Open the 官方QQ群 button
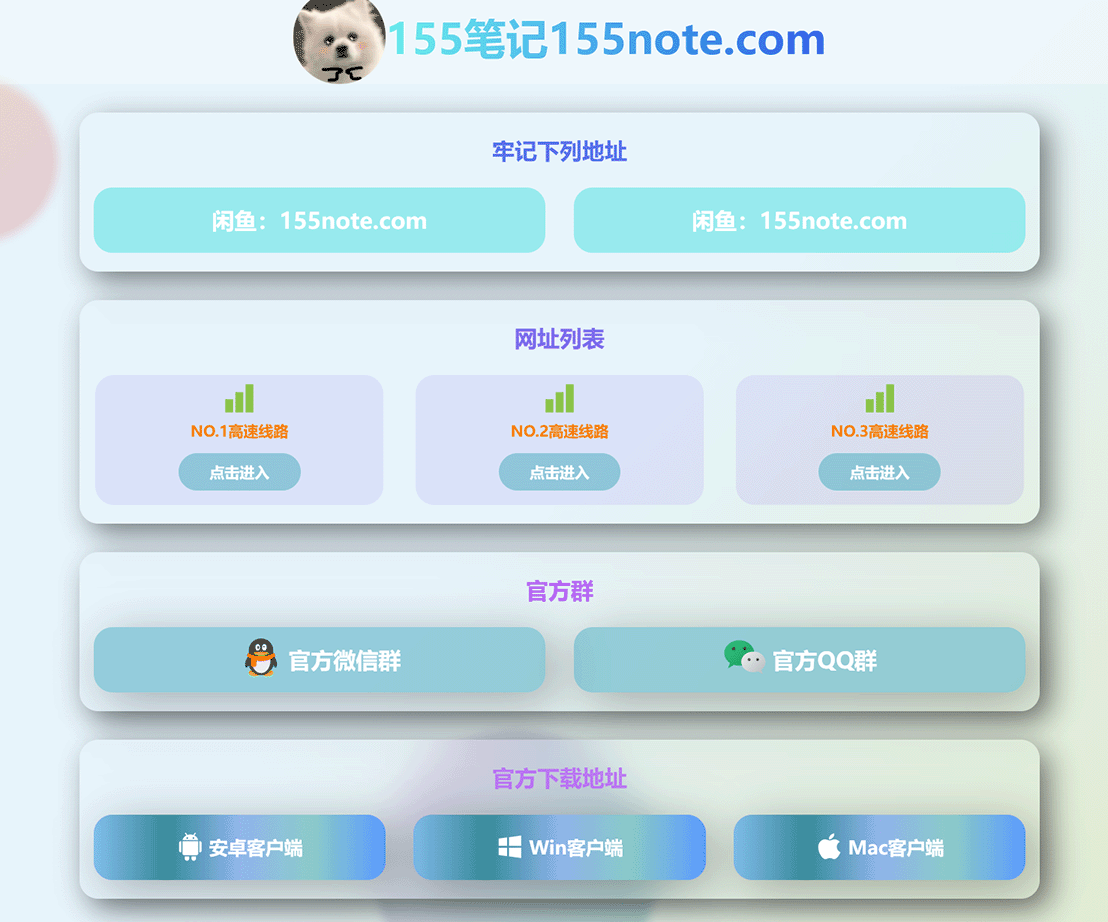 (x=799, y=660)
